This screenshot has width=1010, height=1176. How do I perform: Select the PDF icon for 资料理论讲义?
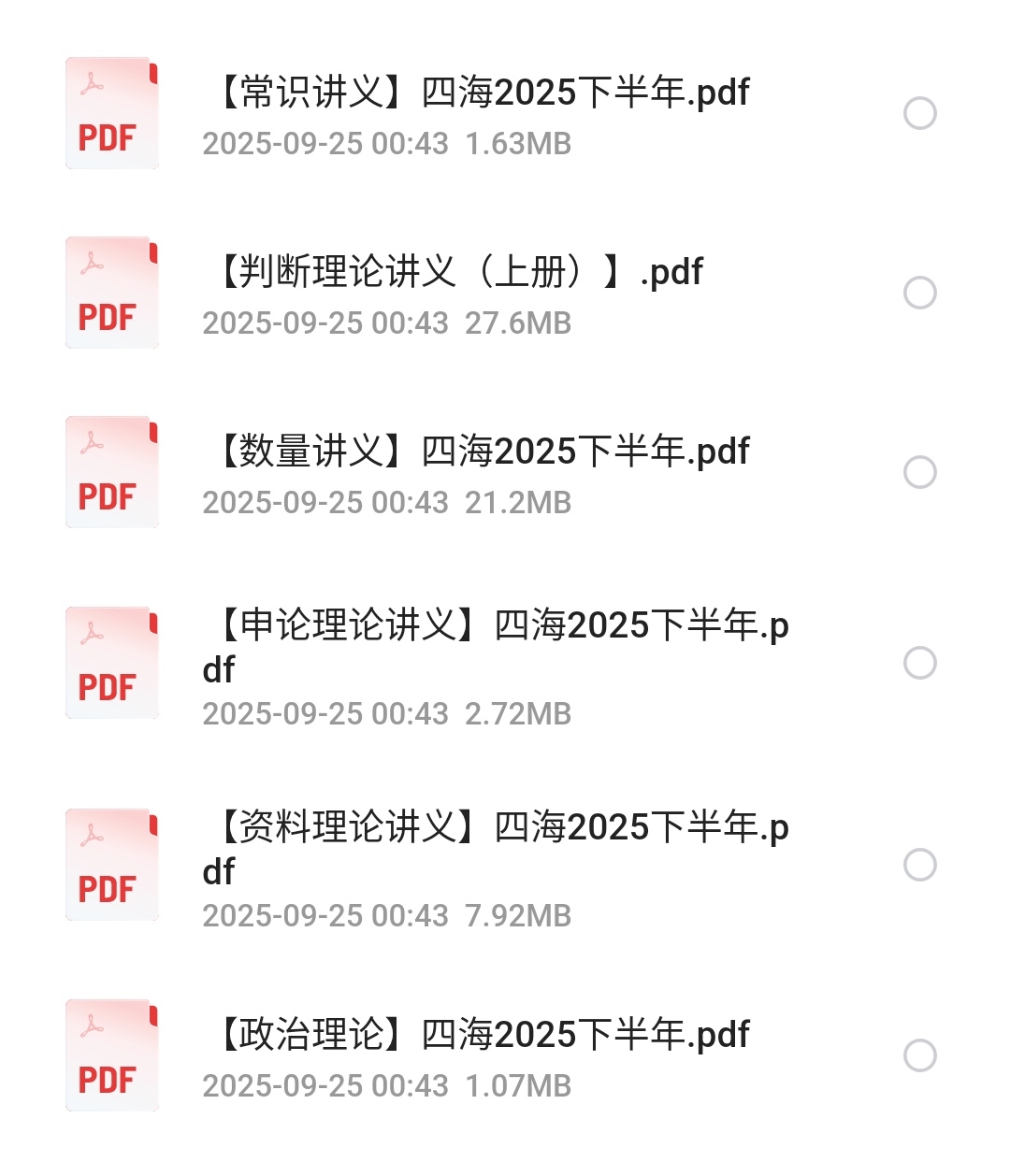pos(111,865)
